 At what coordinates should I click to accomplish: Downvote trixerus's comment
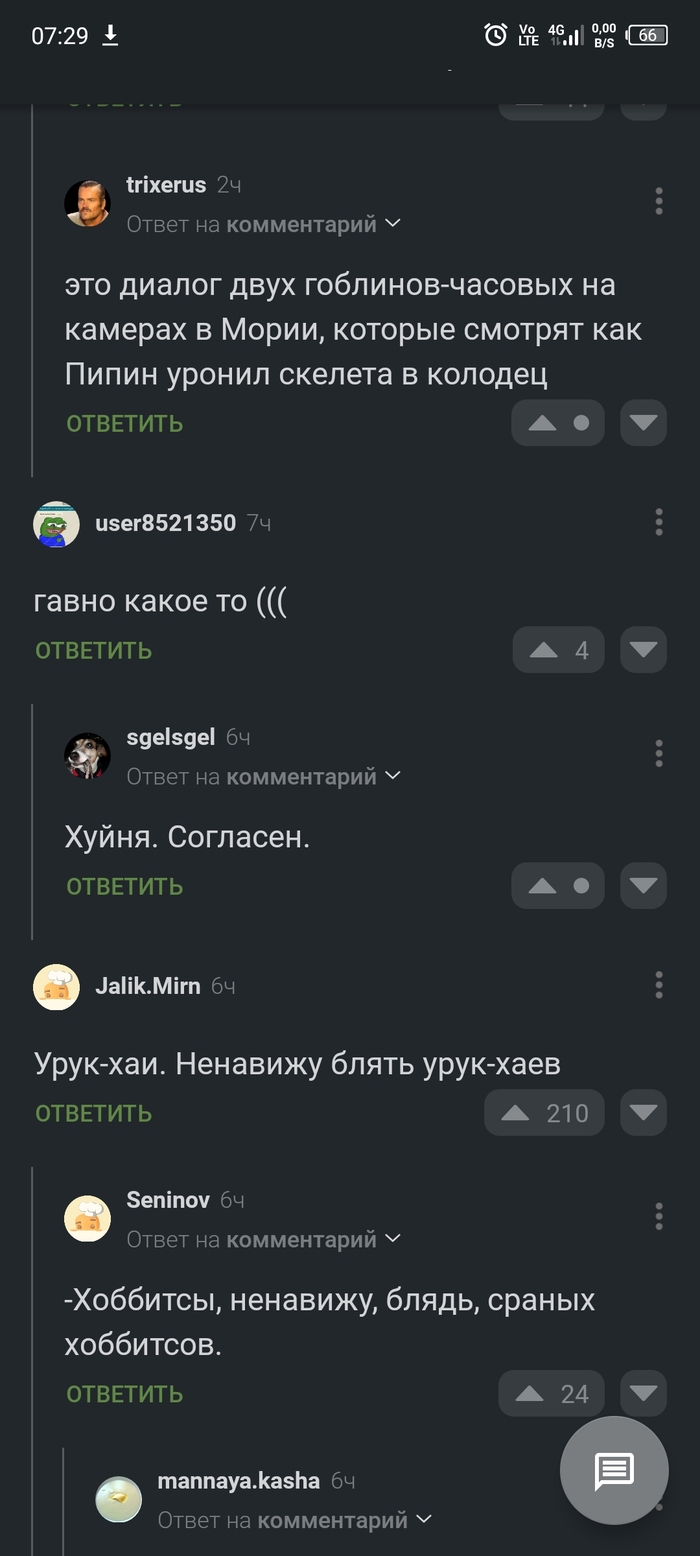click(x=643, y=423)
